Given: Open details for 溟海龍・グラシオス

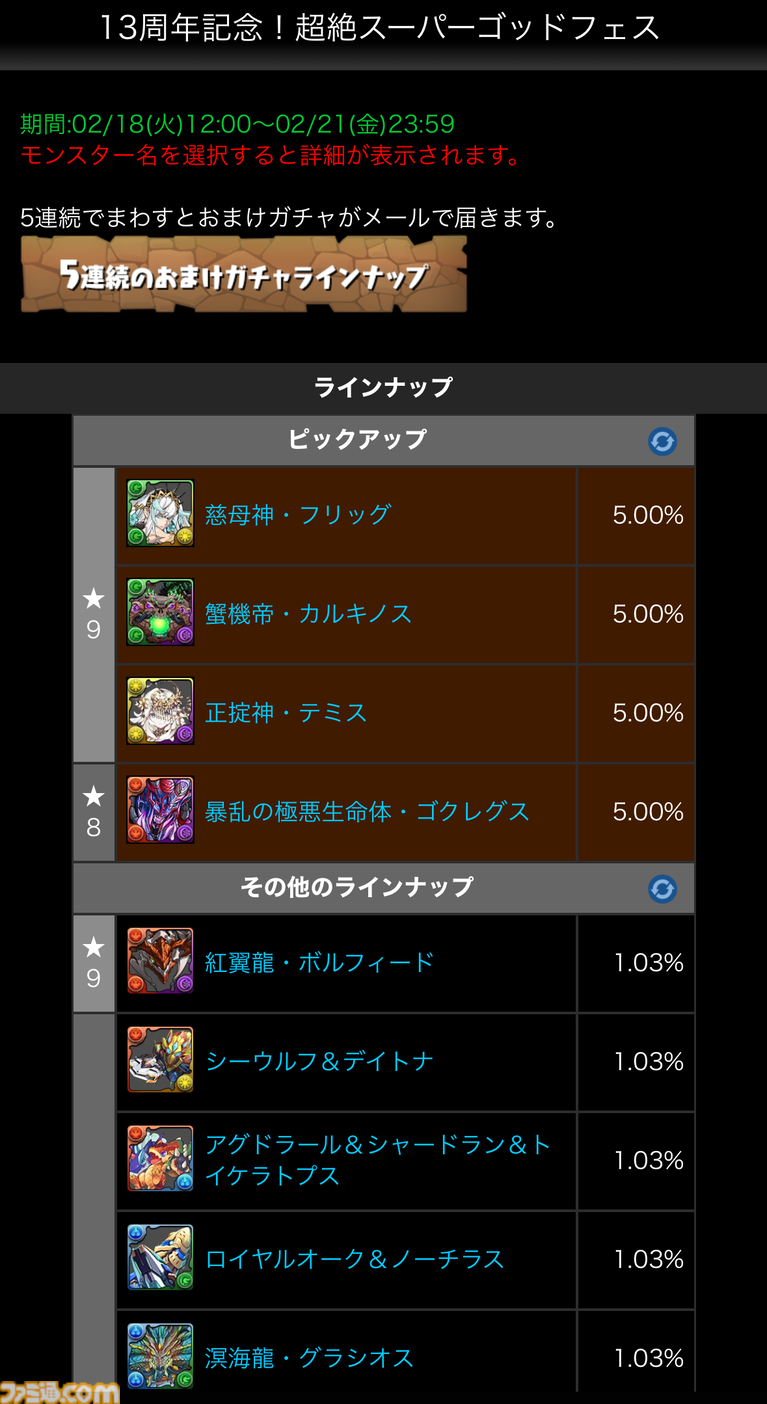Looking at the screenshot, I should pos(309,1357).
